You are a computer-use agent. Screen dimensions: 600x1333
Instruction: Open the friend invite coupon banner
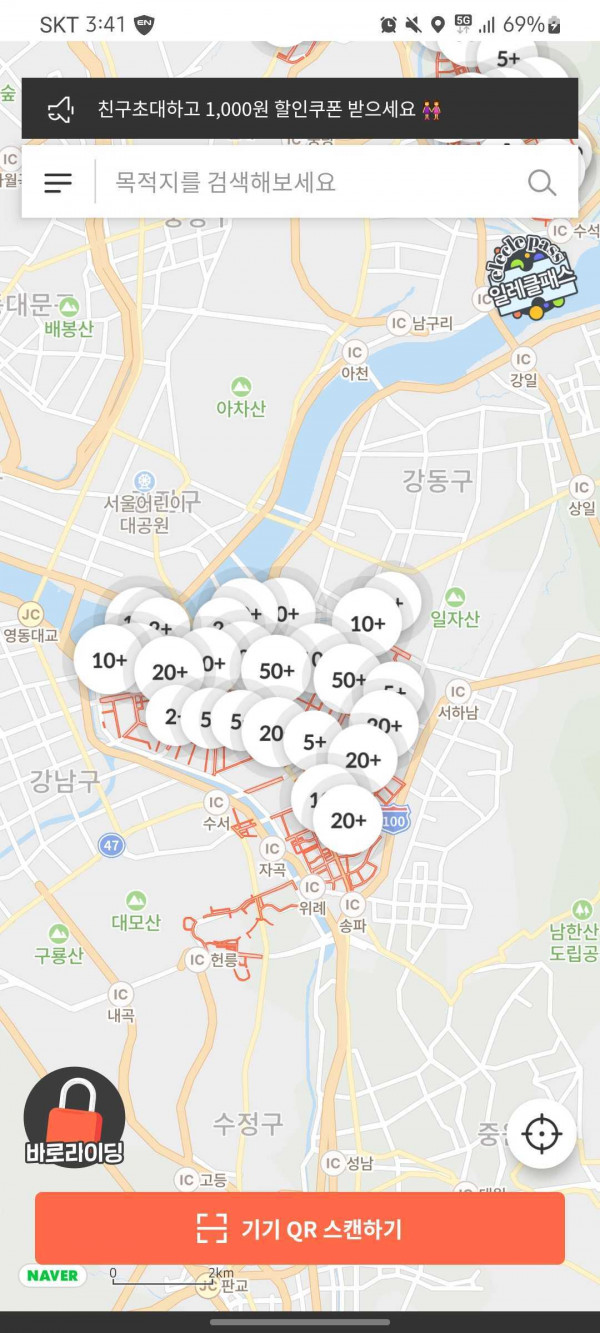pos(300,108)
